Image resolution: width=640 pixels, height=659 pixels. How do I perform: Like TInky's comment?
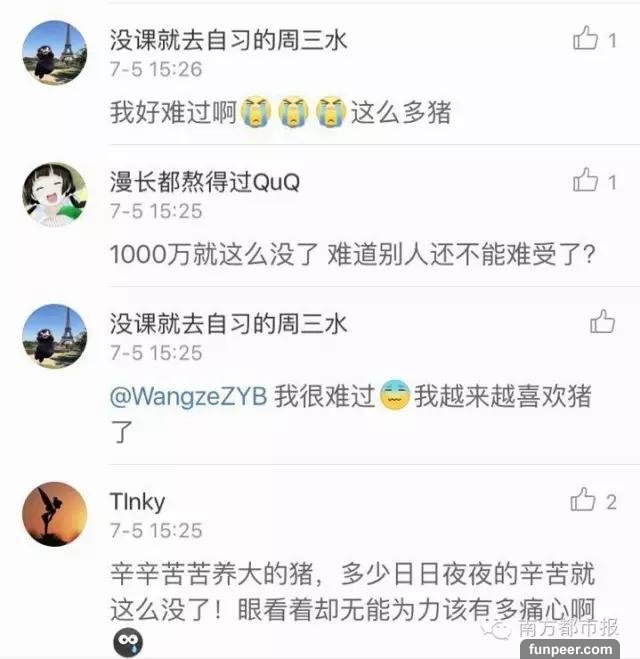585,499
